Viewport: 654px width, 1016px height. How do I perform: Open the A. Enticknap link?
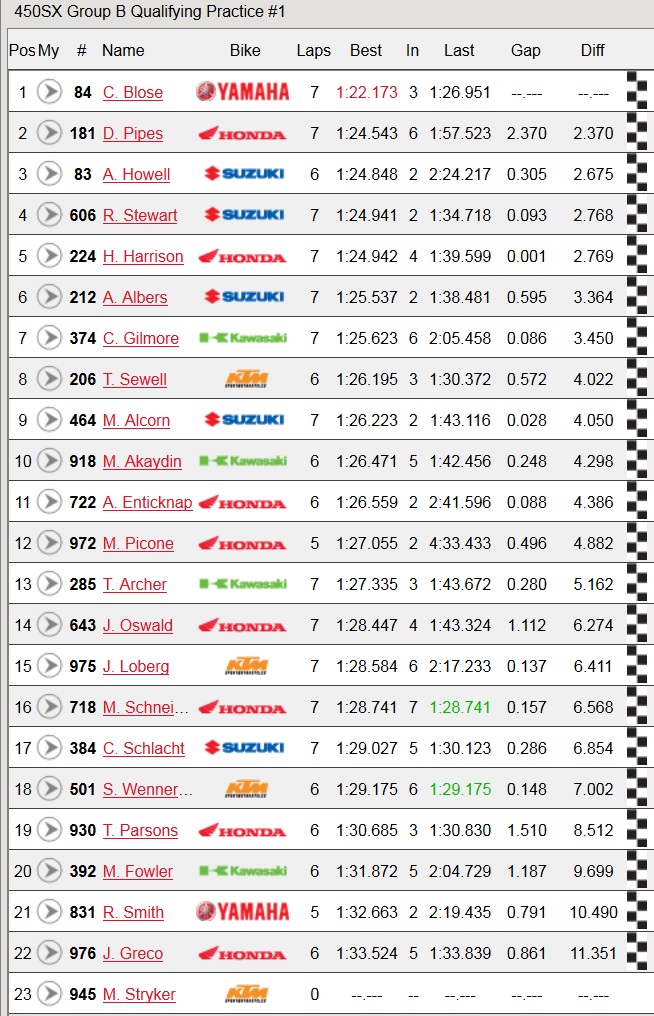click(147, 502)
